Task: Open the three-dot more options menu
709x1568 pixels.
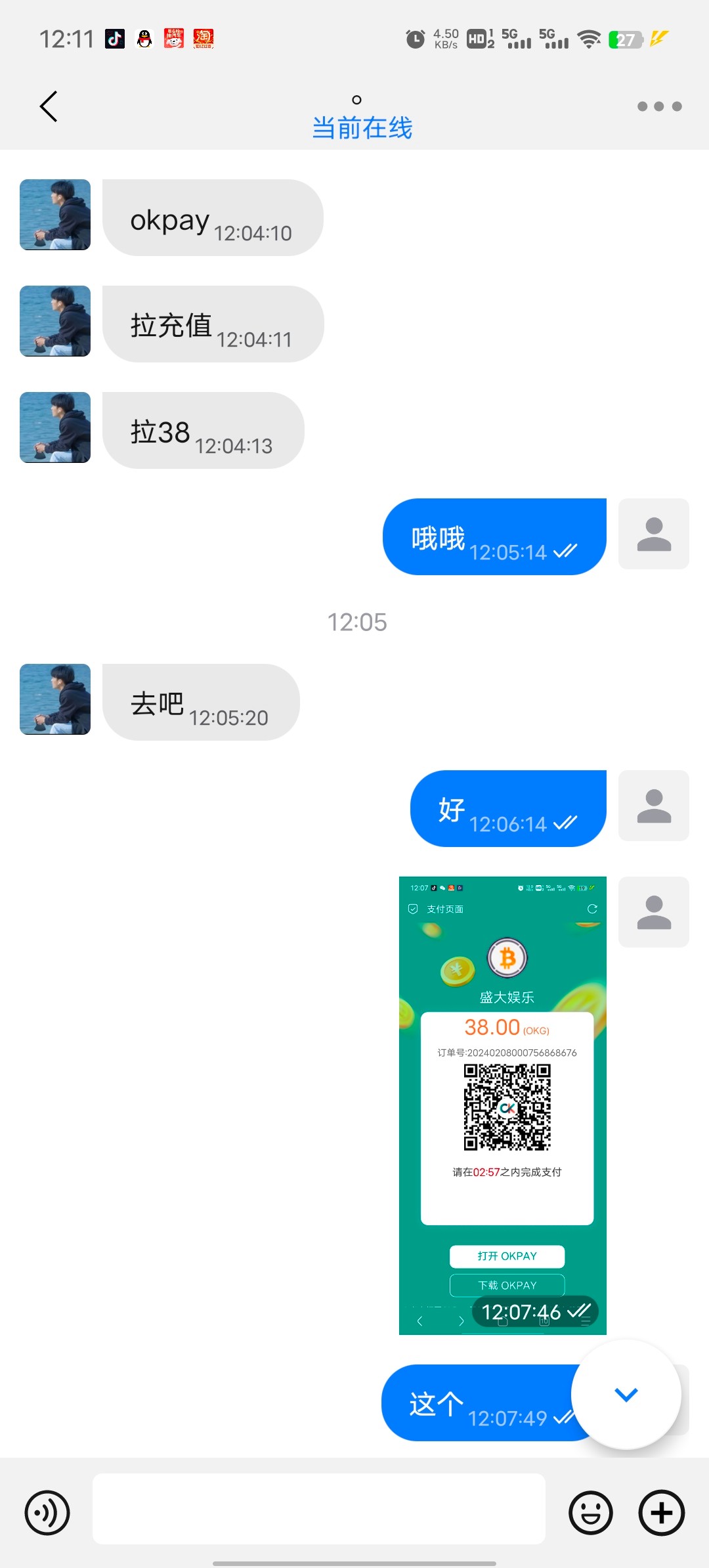Action: tap(659, 106)
